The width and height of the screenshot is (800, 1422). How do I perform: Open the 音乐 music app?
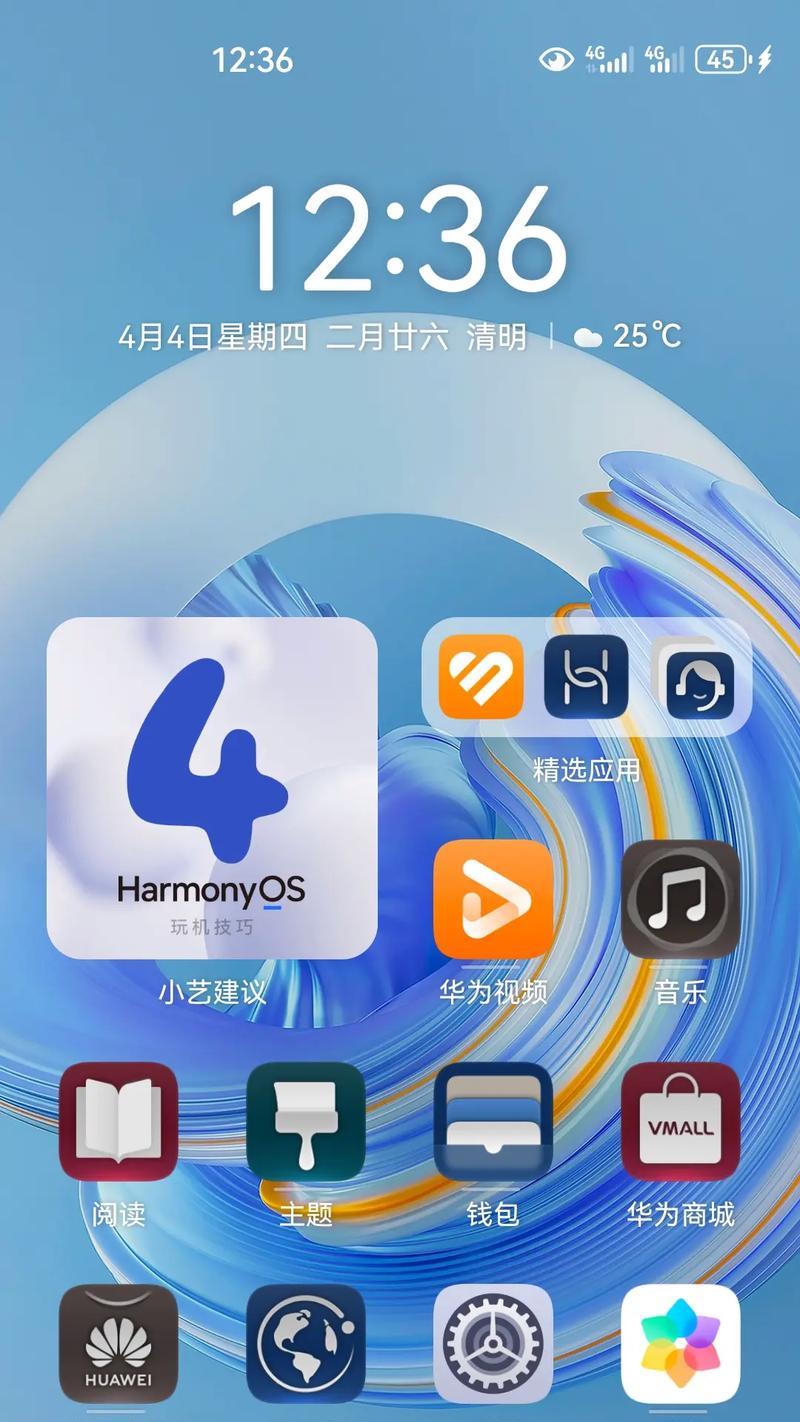680,899
